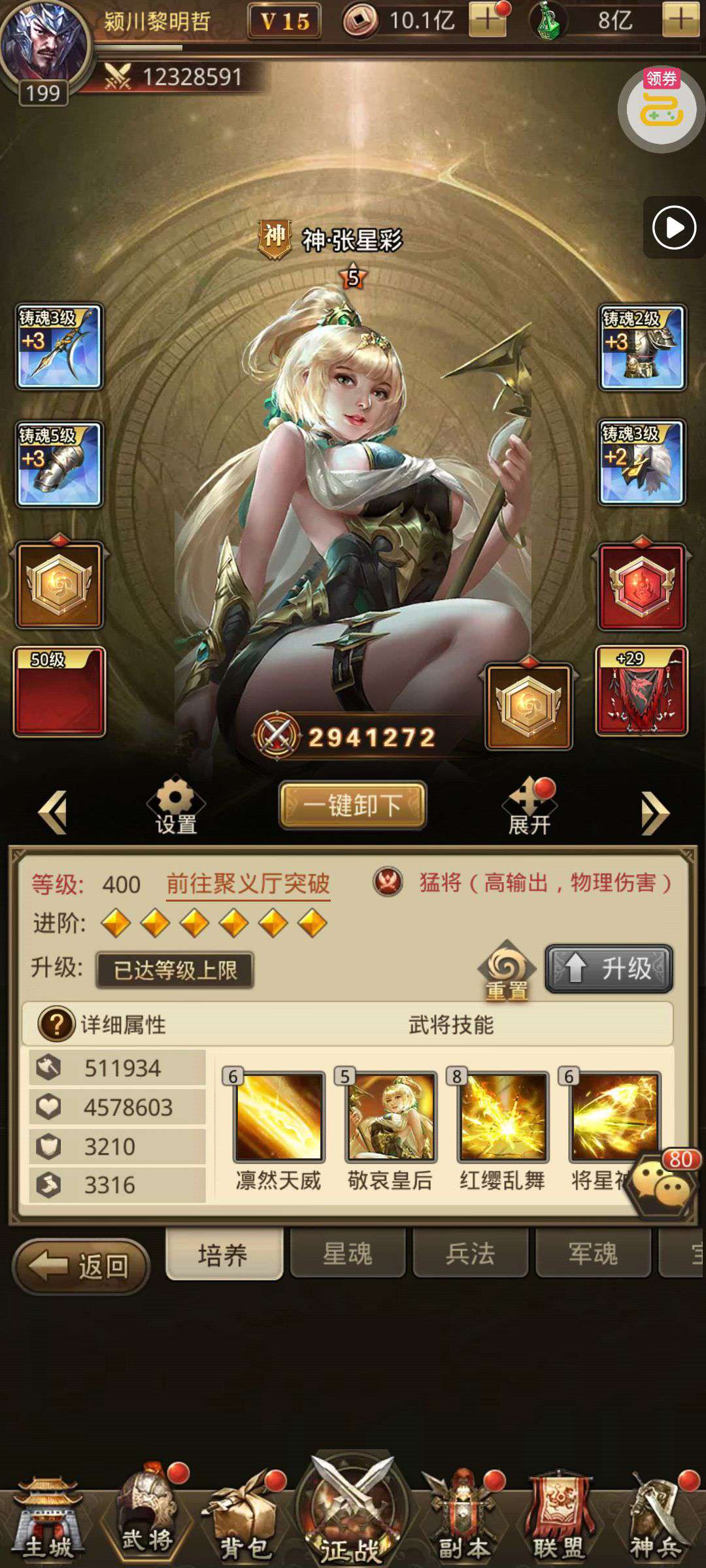Viewport: 706px width, 1568px height.
Task: Go to the next hero arrow
Action: (655, 812)
